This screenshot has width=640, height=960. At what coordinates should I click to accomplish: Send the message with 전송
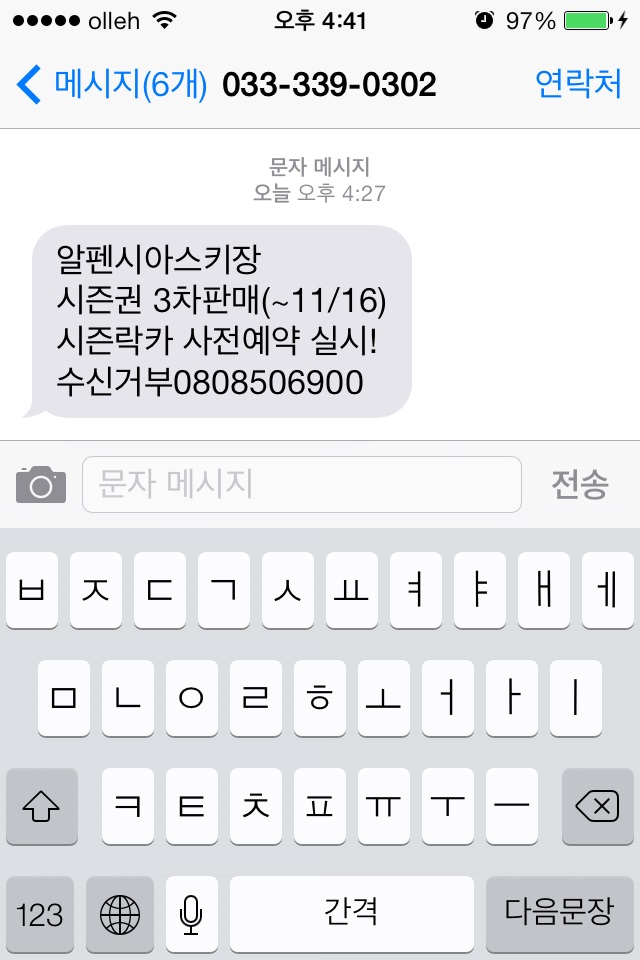pos(579,485)
